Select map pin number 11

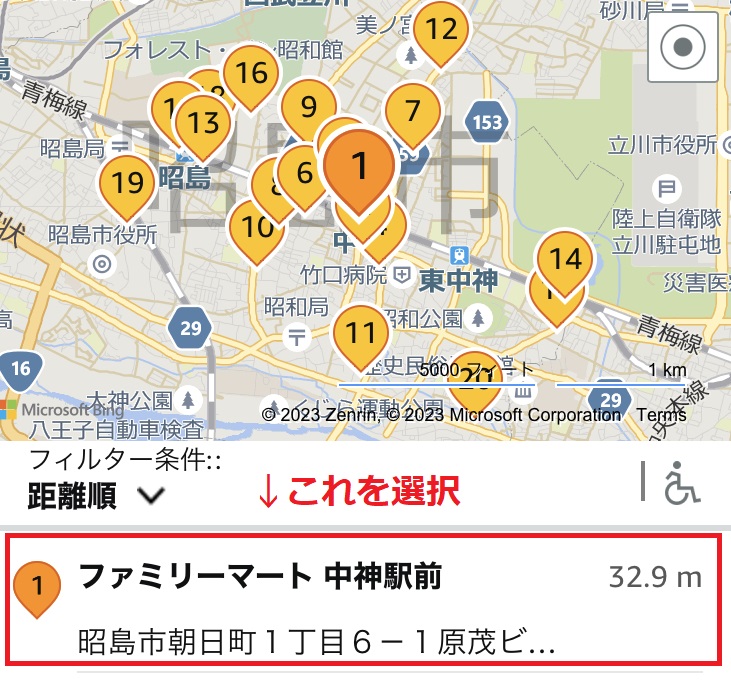[x=360, y=333]
